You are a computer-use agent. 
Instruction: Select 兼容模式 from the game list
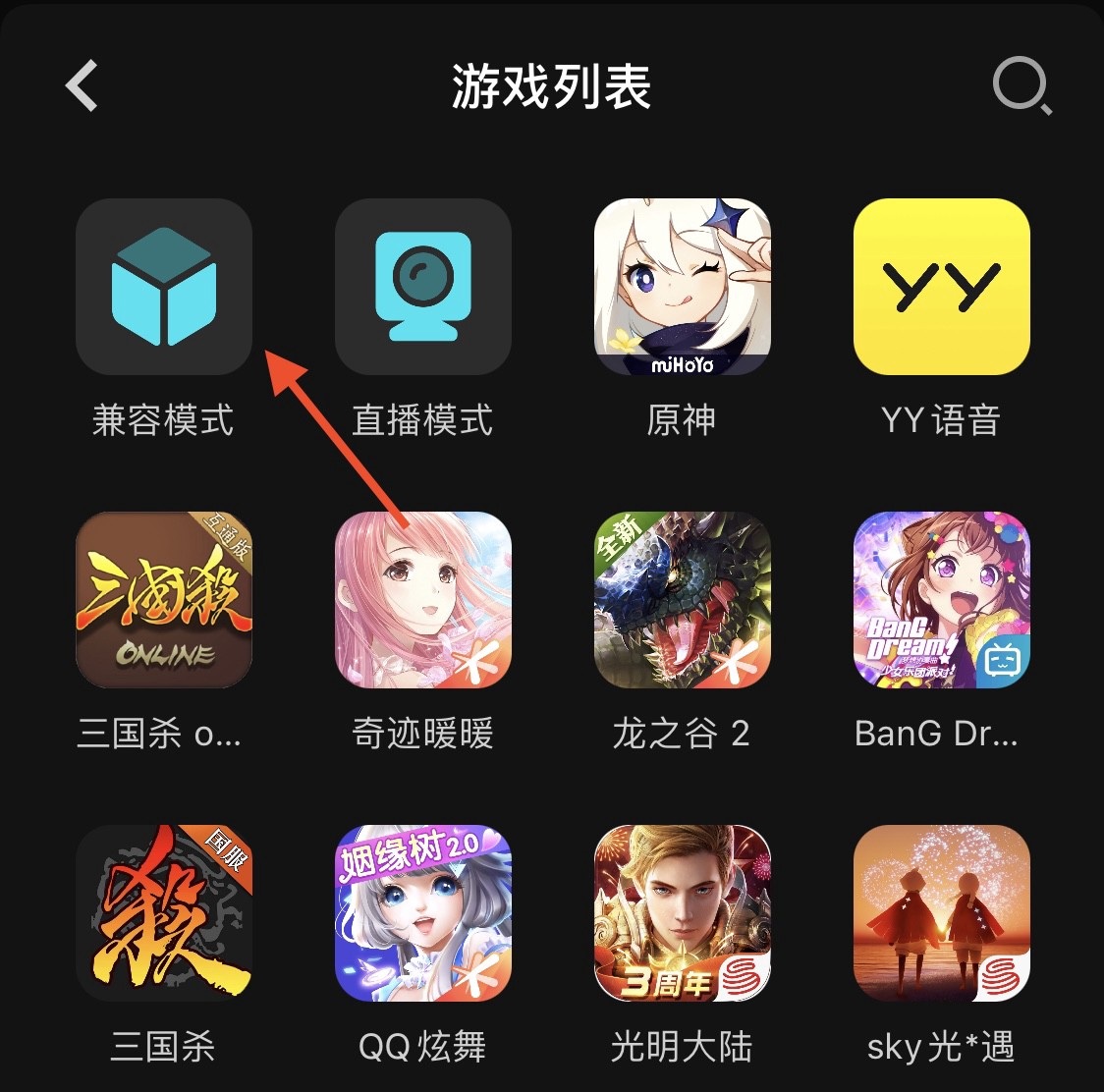(164, 287)
